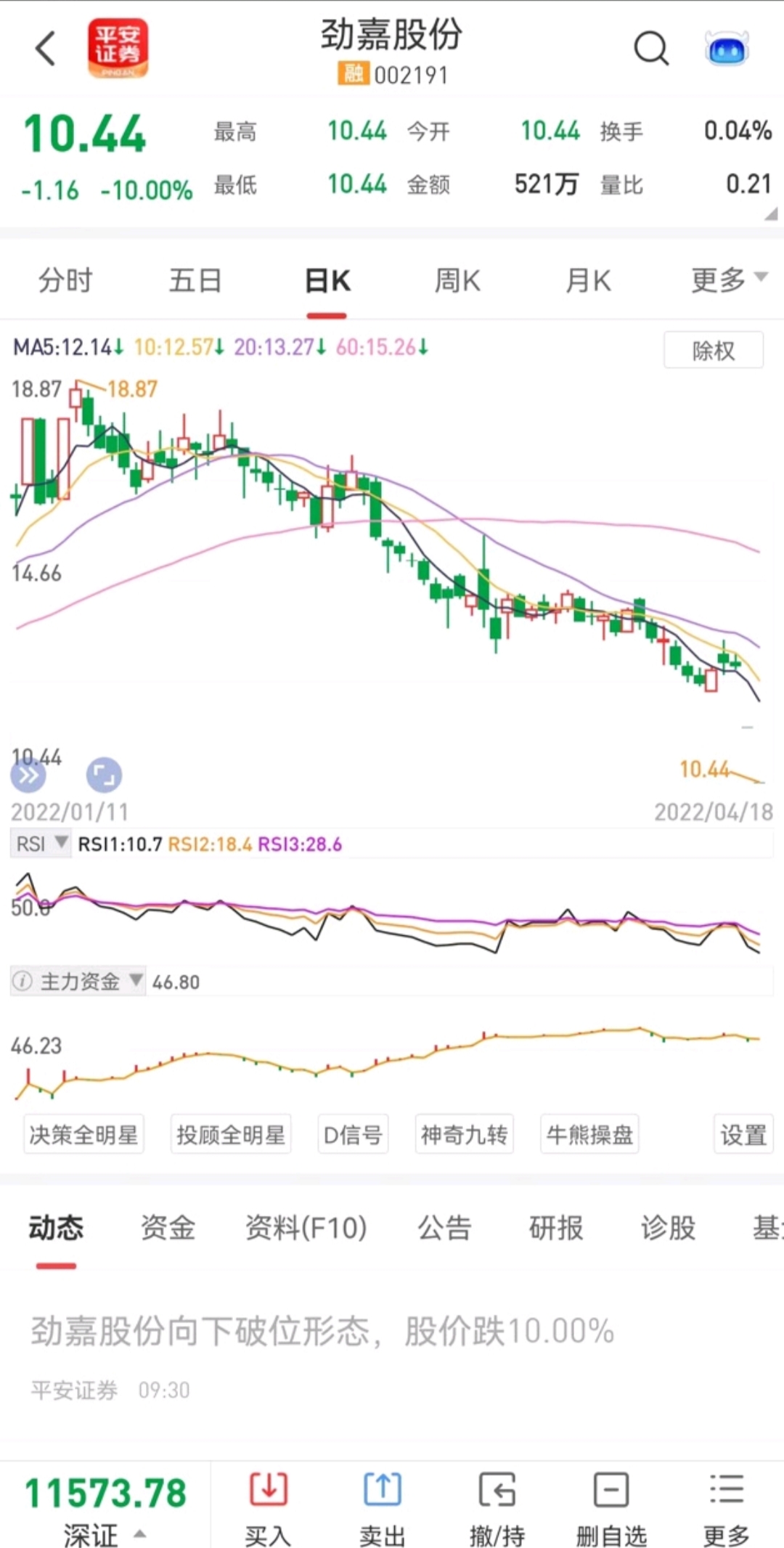This screenshot has width=784, height=1548.
Task: Go back using the top-left arrow
Action: [46, 49]
